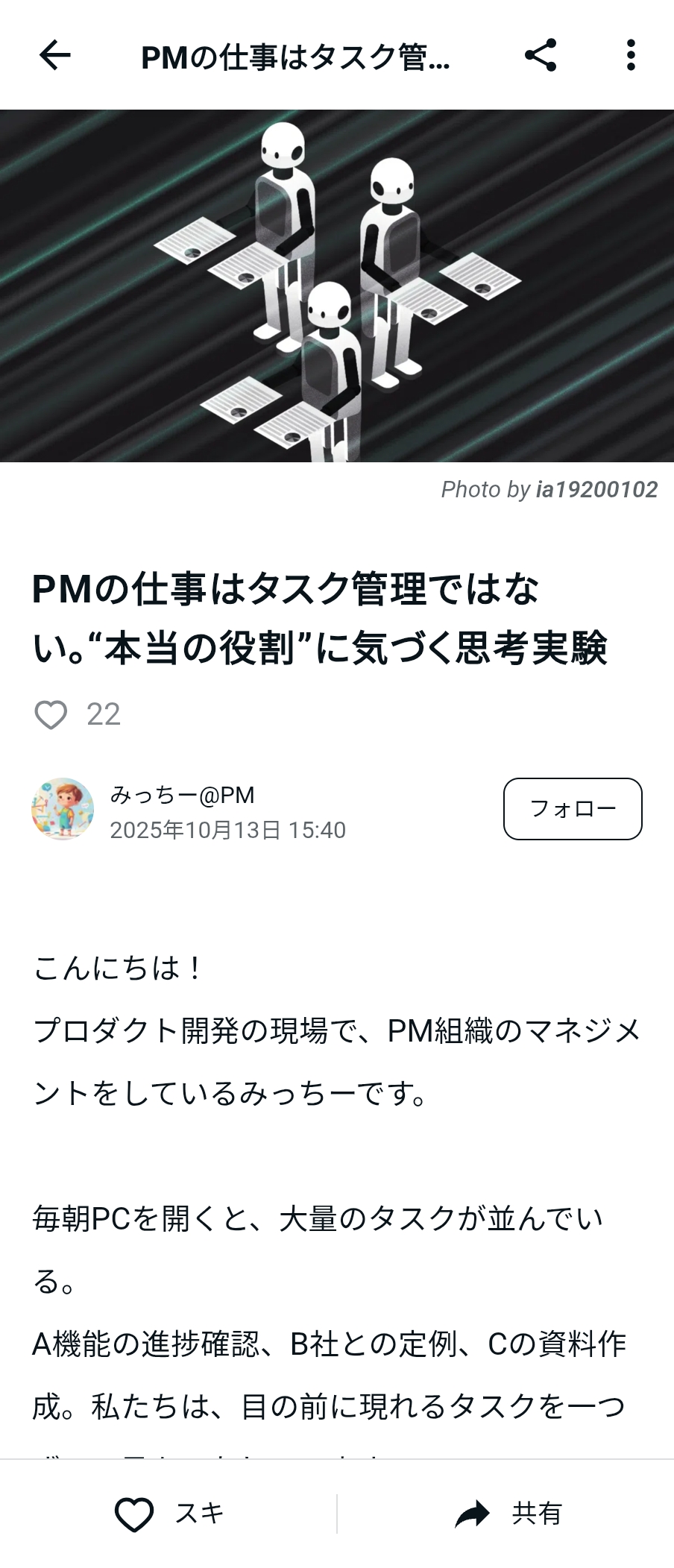The height and width of the screenshot is (1568, 674).
Task: Tap the share icon in the top bar
Action: click(541, 55)
